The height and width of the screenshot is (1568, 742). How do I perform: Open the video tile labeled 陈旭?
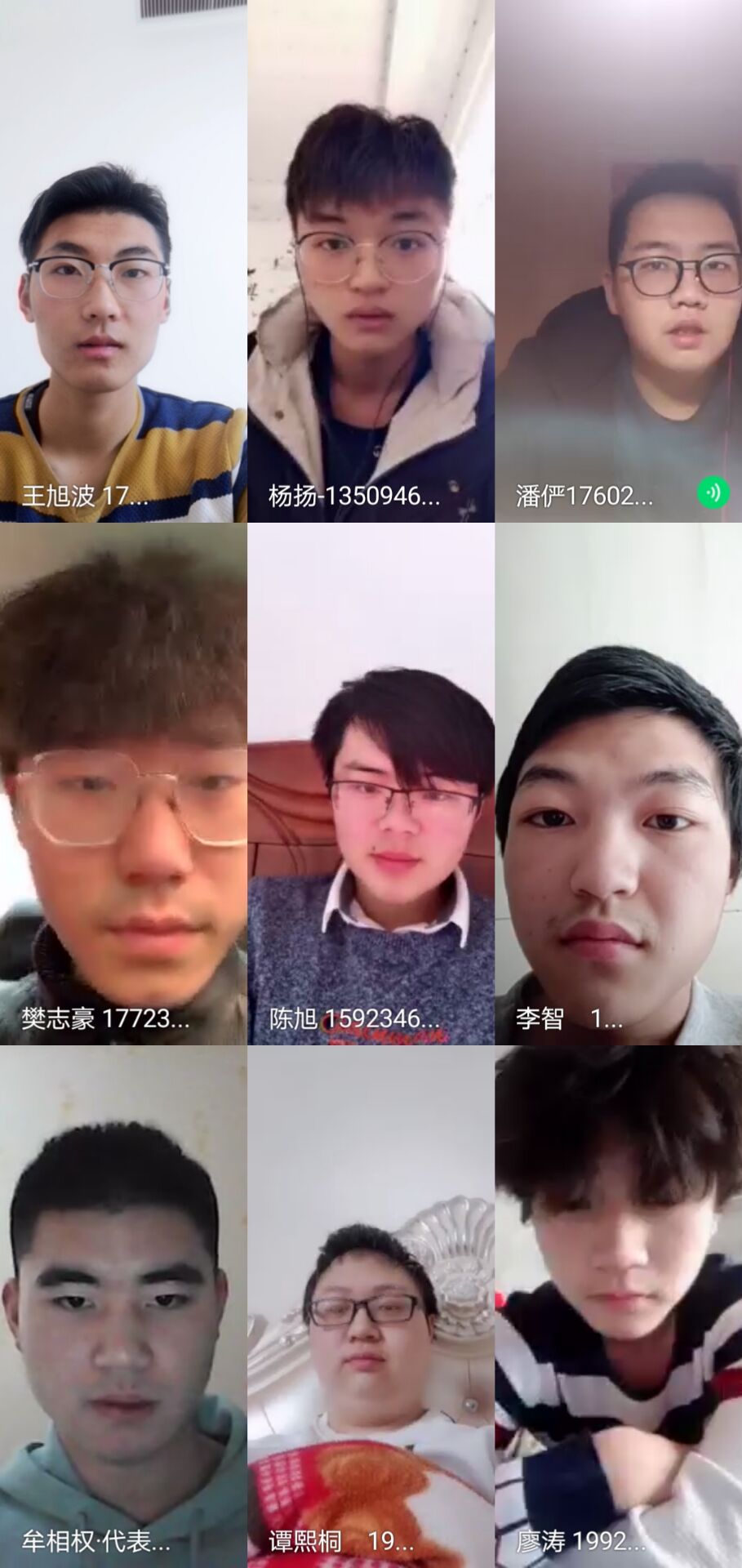click(x=371, y=784)
